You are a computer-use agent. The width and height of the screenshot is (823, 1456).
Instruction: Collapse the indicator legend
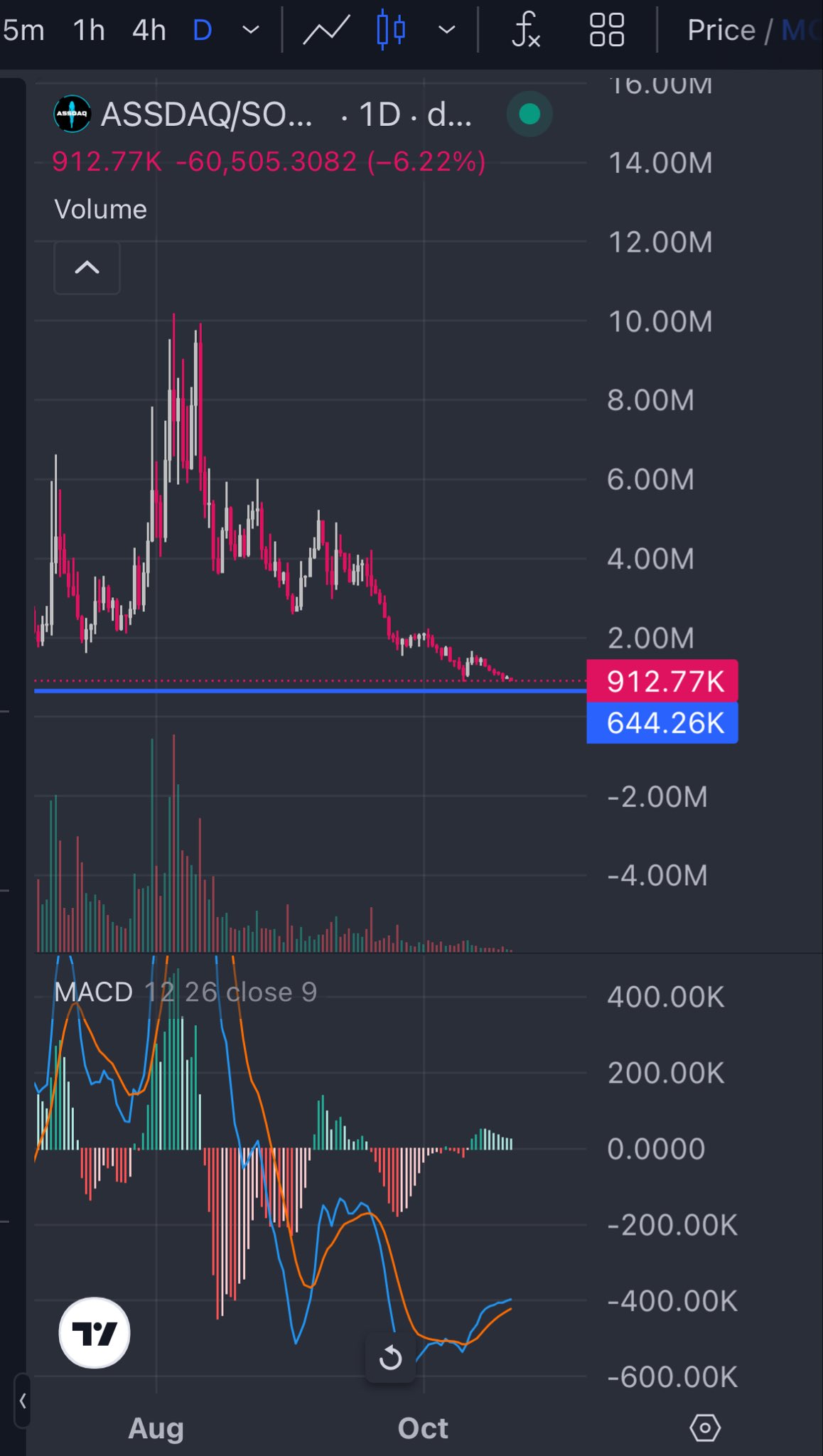(87, 268)
